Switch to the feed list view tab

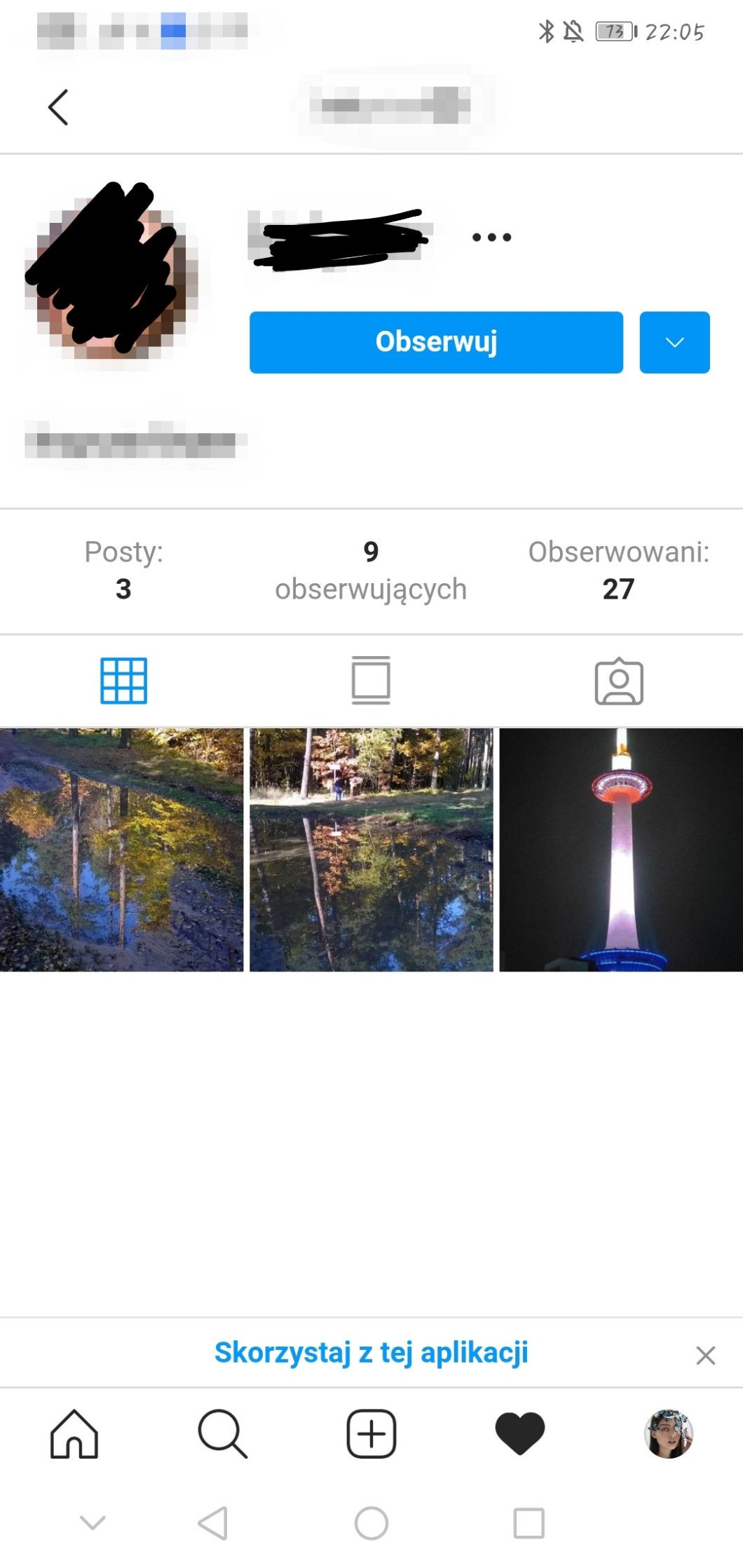point(371,681)
